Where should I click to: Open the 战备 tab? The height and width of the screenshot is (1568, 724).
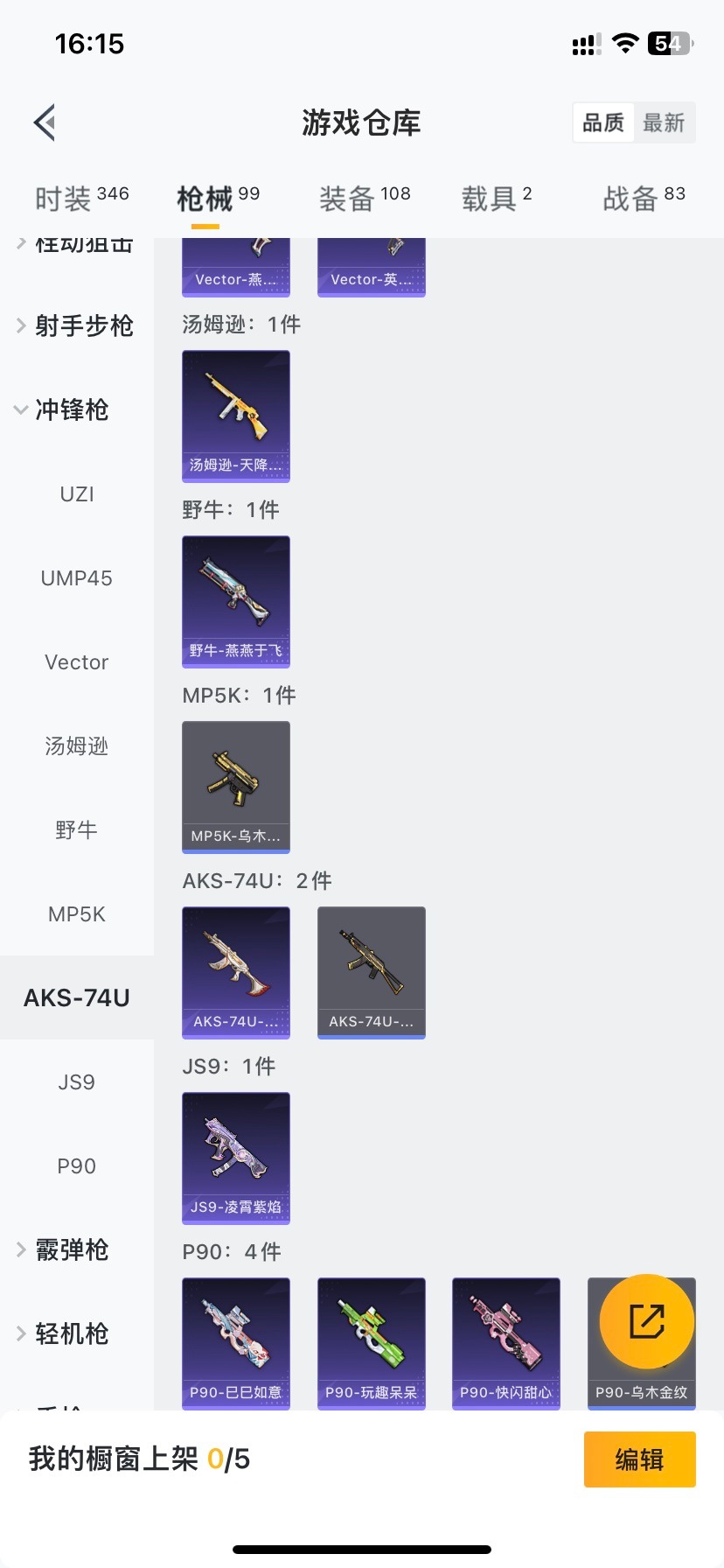(x=644, y=199)
